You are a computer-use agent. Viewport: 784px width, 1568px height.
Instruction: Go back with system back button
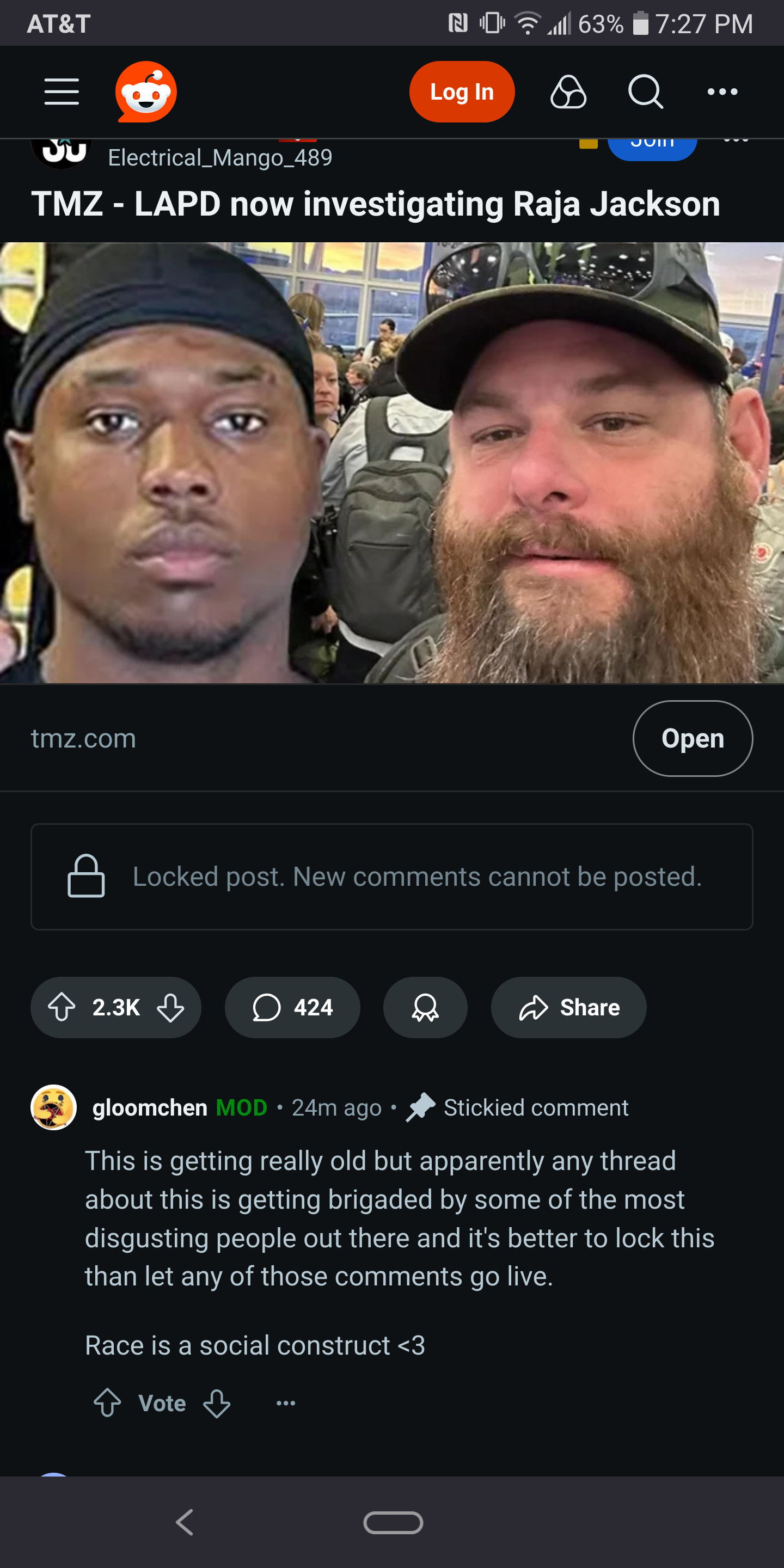click(185, 1522)
